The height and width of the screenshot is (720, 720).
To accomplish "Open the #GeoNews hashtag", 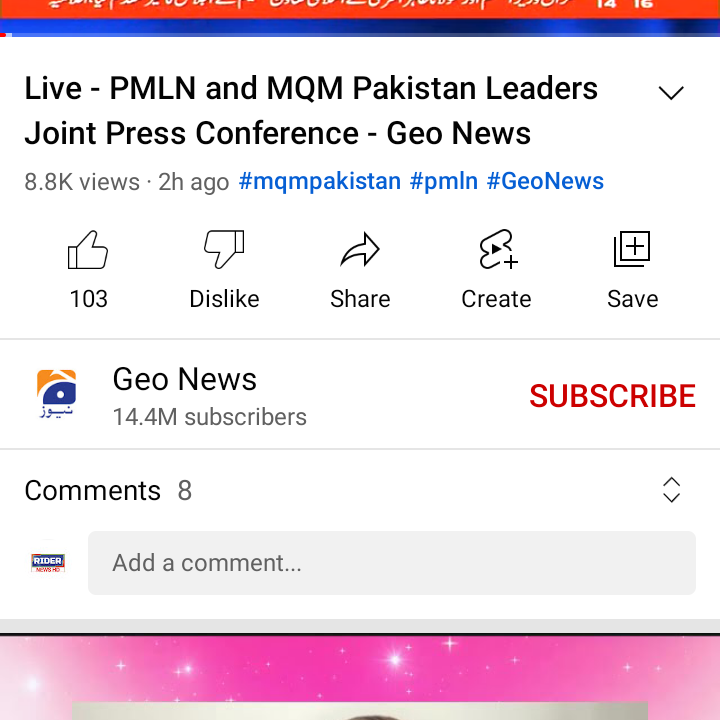I will (545, 181).
